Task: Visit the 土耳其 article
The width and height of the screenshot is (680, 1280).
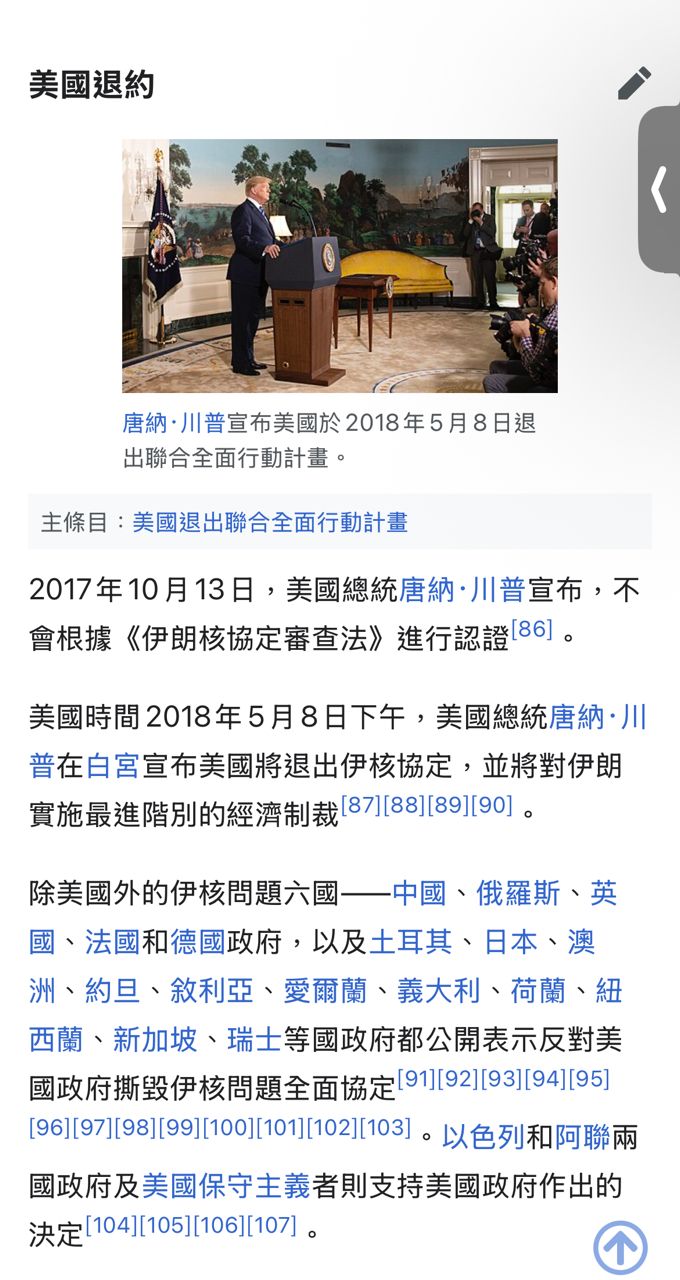Action: [411, 941]
